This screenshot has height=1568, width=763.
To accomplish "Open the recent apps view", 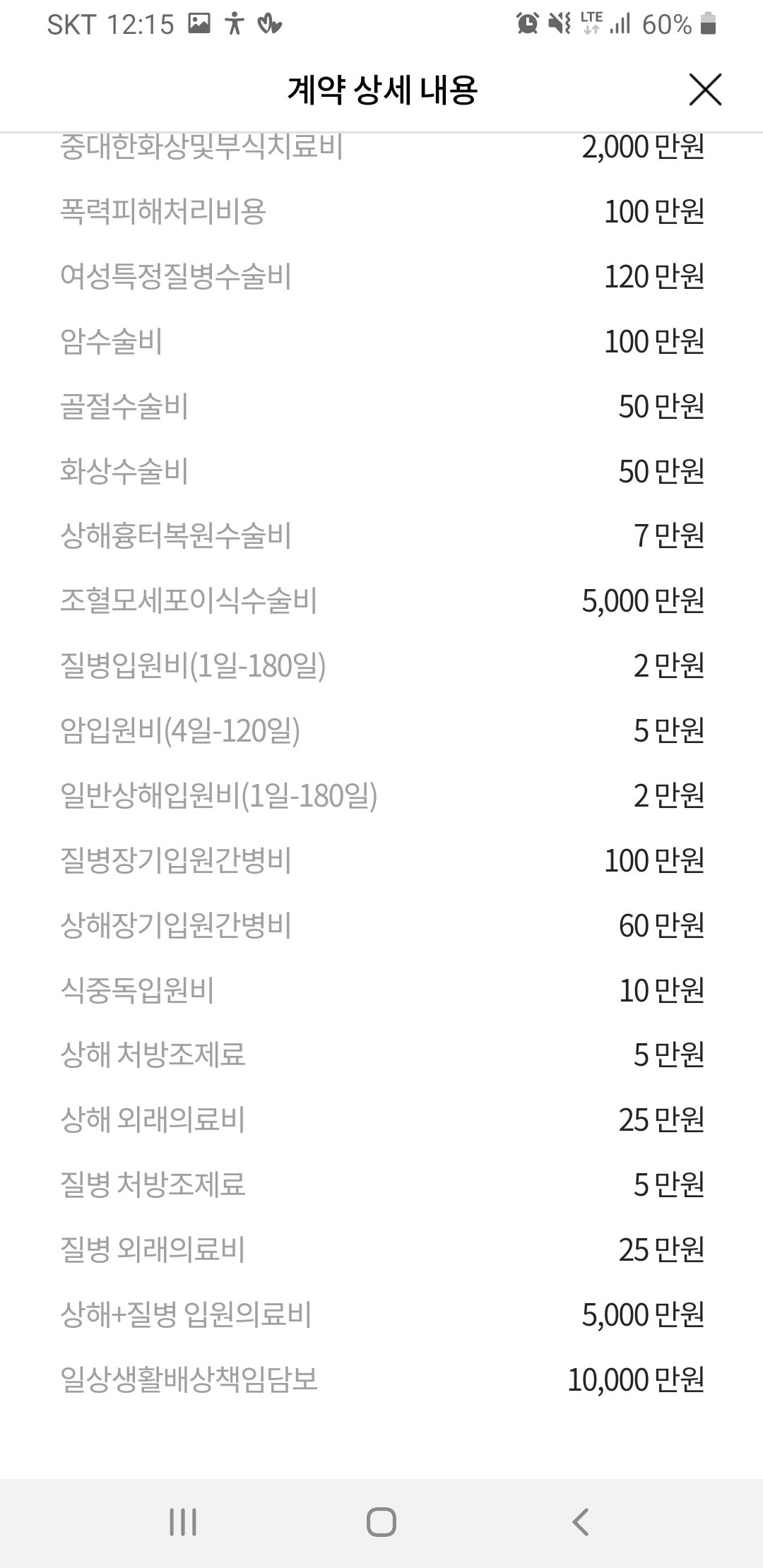I will pos(183,1522).
